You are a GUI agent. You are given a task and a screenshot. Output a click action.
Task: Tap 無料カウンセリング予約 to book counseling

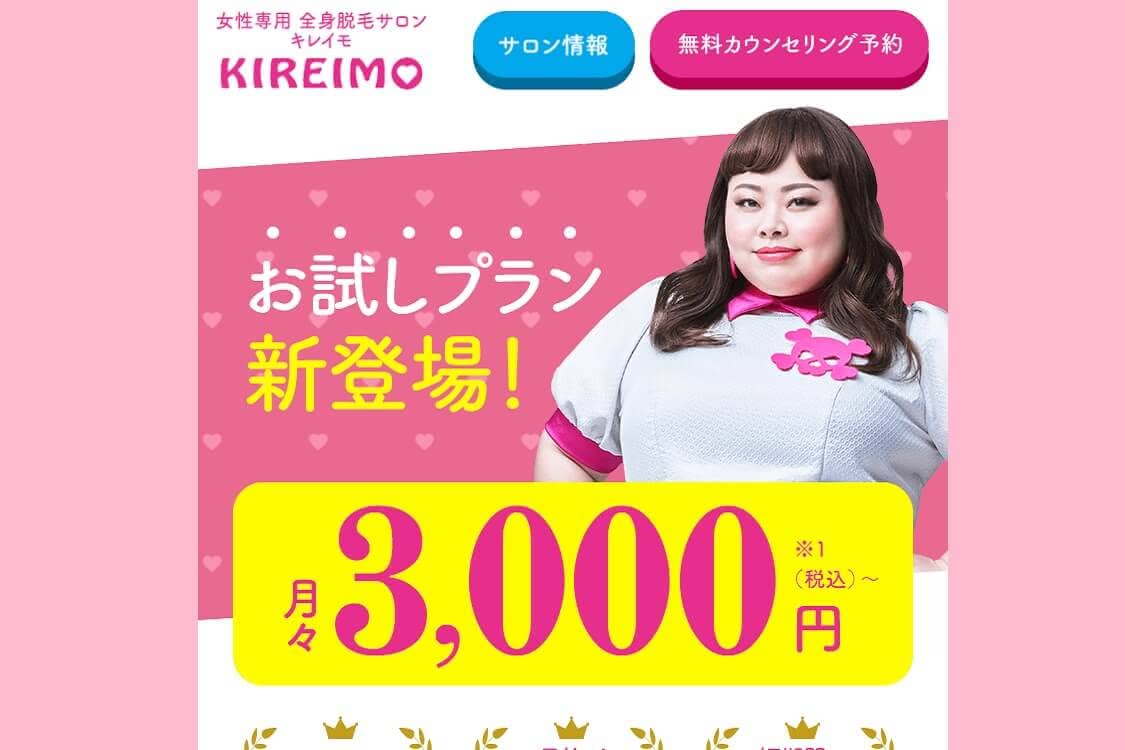[789, 48]
